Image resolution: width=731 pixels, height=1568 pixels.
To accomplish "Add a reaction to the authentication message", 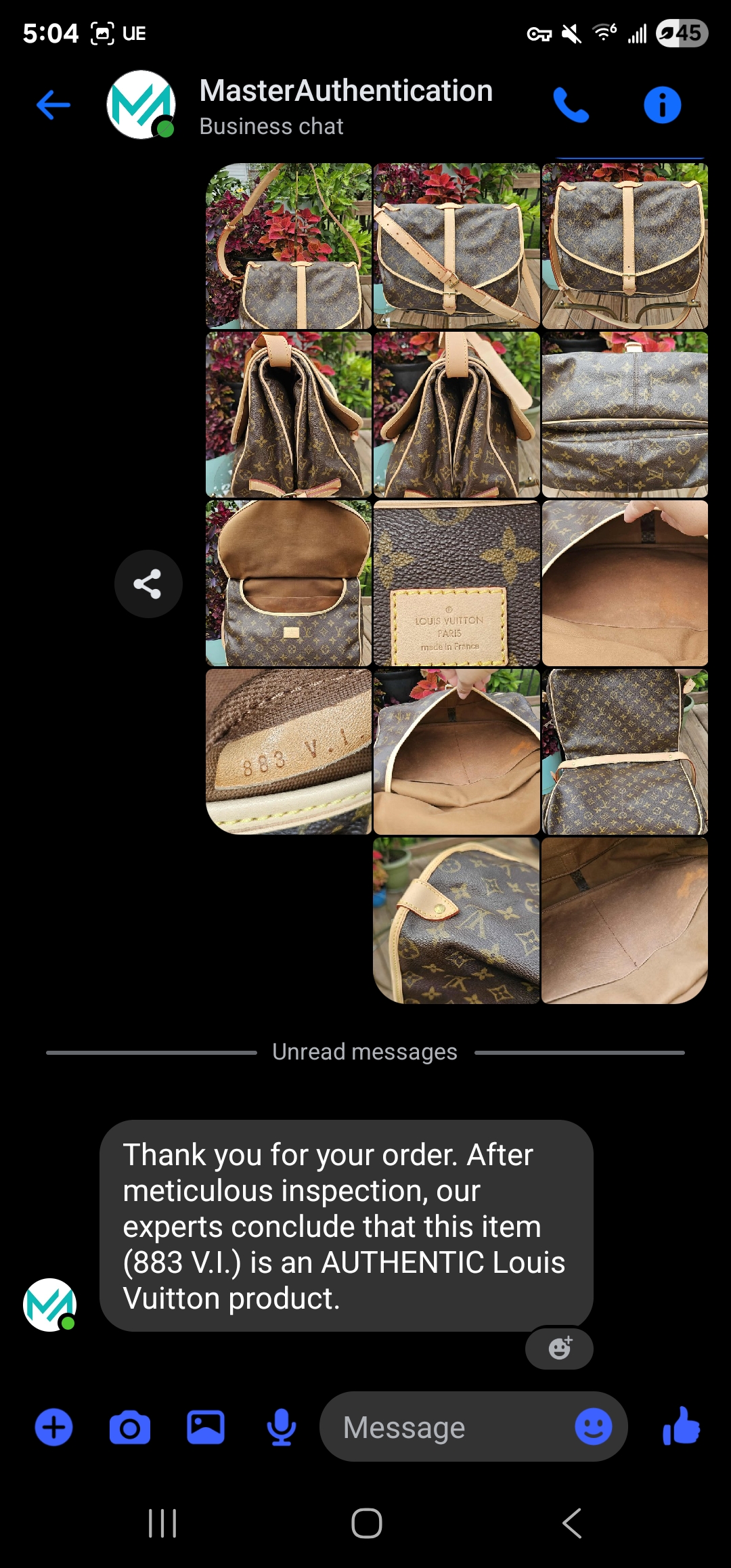I will point(559,1348).
